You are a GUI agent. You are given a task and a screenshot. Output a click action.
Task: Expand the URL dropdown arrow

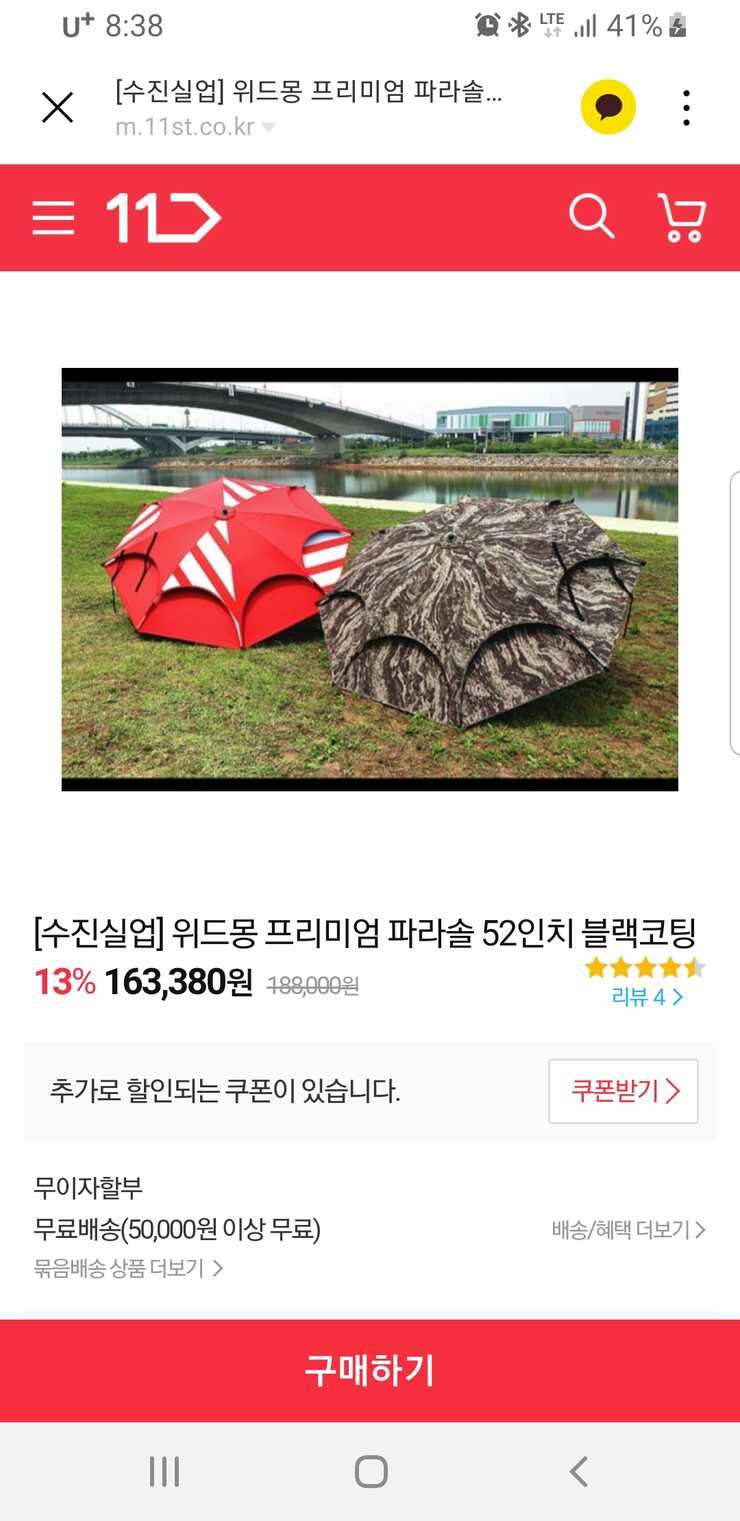[x=268, y=128]
